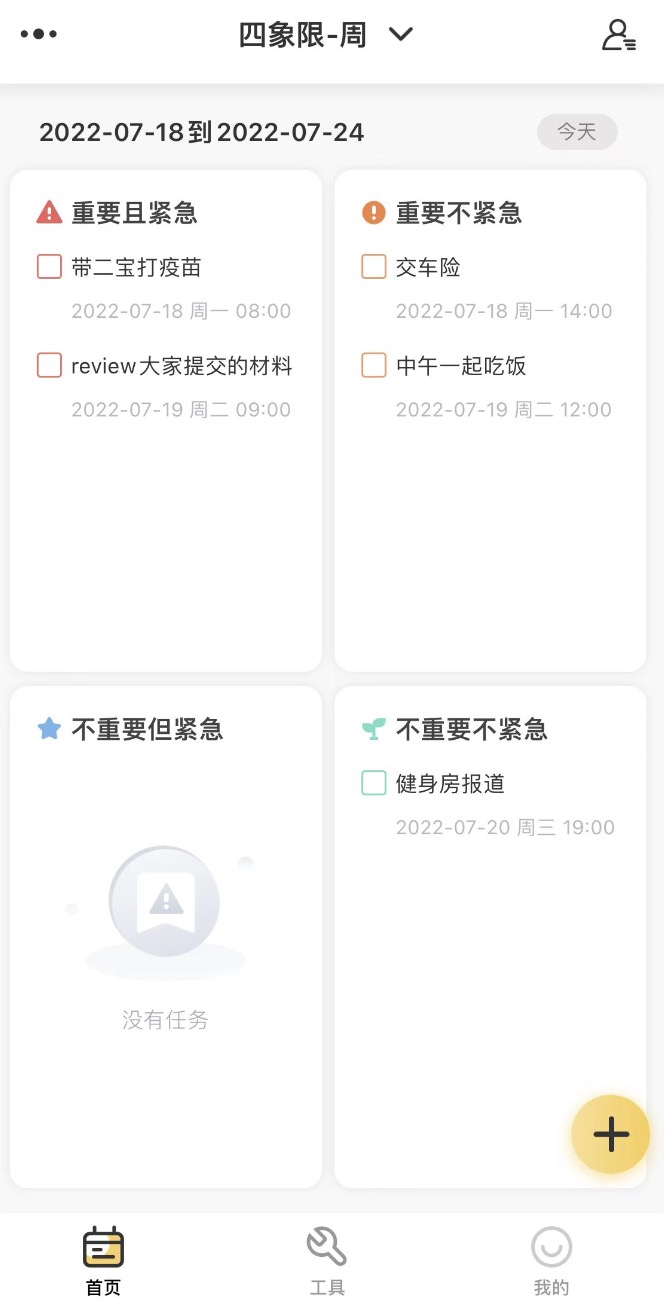The height and width of the screenshot is (1316, 670).
Task: Tick the 交车险 checkbox
Action: pyautogui.click(x=373, y=267)
